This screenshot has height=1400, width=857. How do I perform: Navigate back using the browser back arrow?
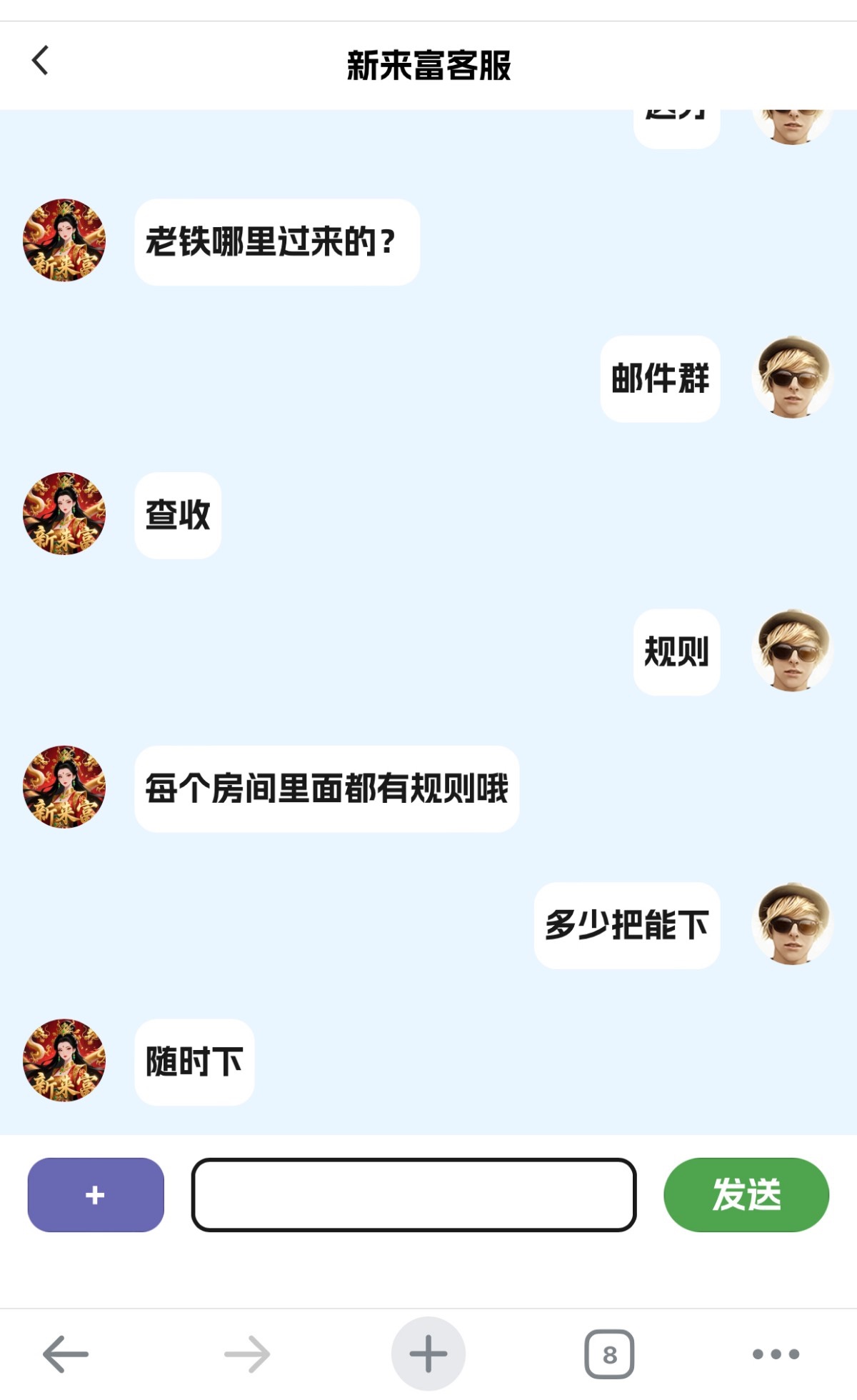coord(66,1354)
